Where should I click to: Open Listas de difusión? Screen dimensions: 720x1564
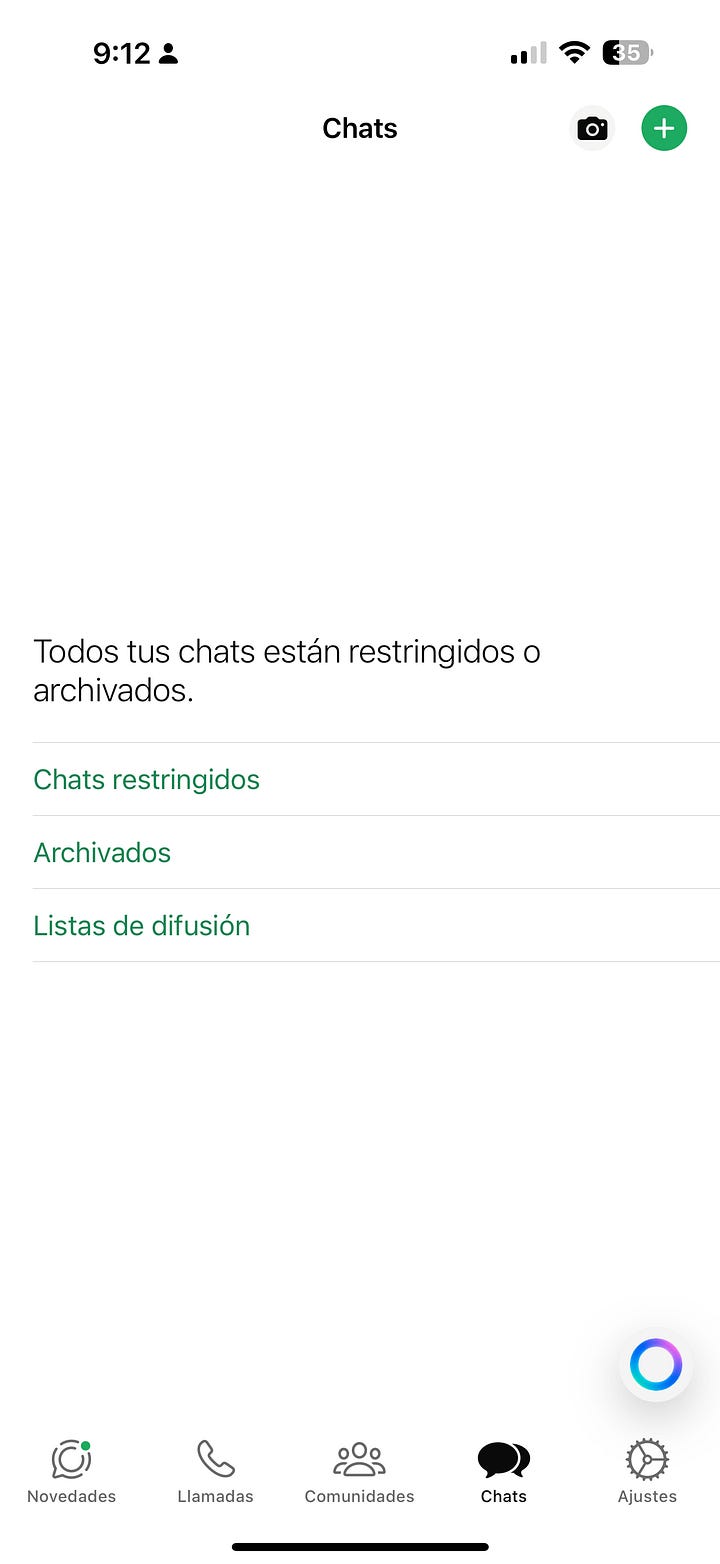[376, 925]
